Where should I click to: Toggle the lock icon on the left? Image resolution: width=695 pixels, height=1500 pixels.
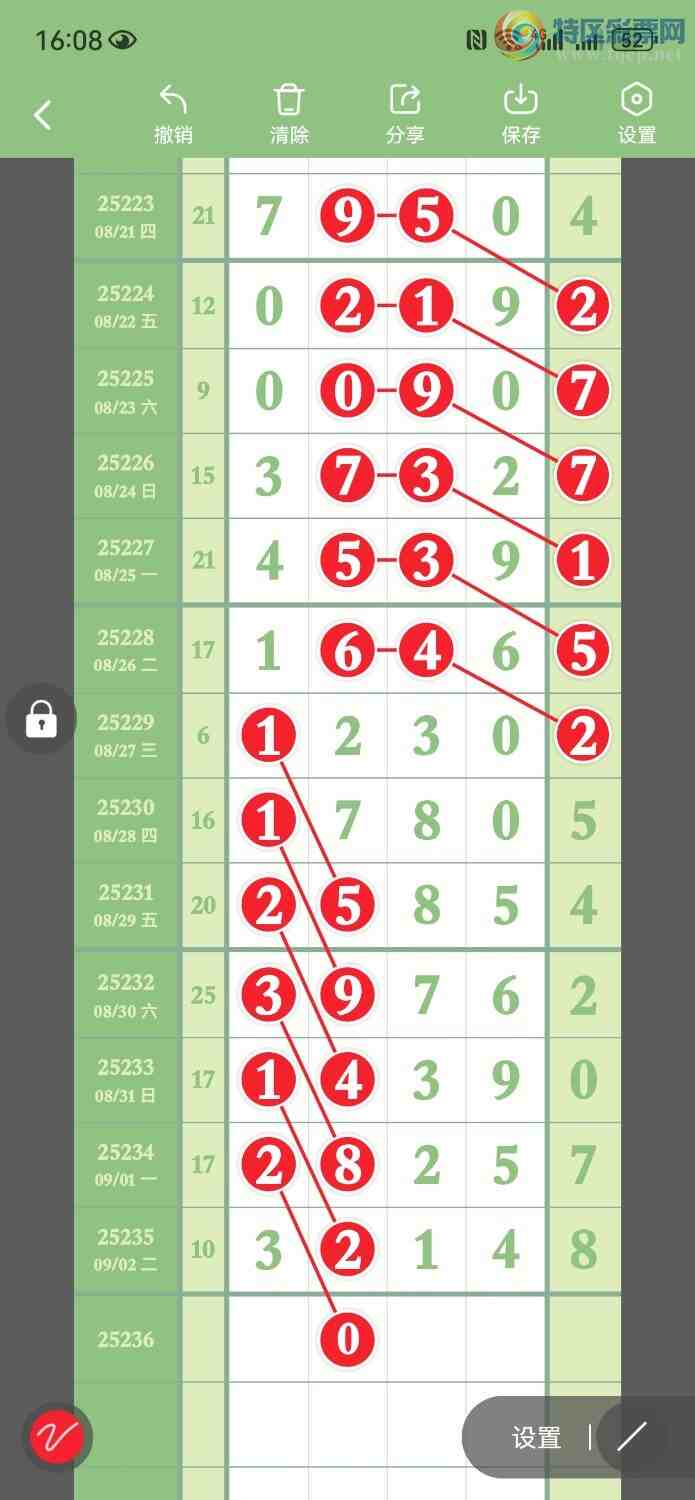[x=41, y=718]
